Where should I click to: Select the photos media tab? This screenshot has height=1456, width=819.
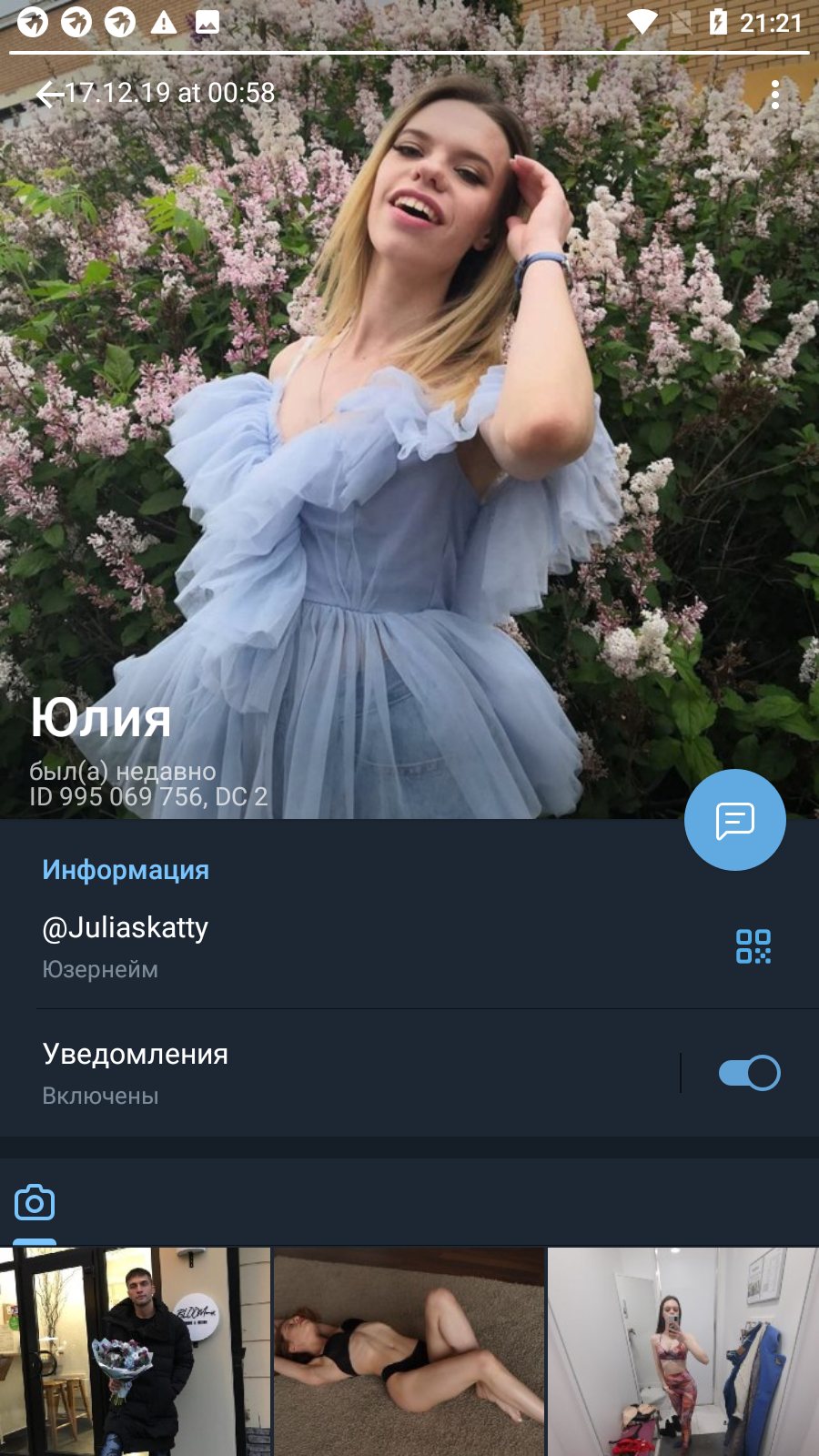click(35, 1203)
